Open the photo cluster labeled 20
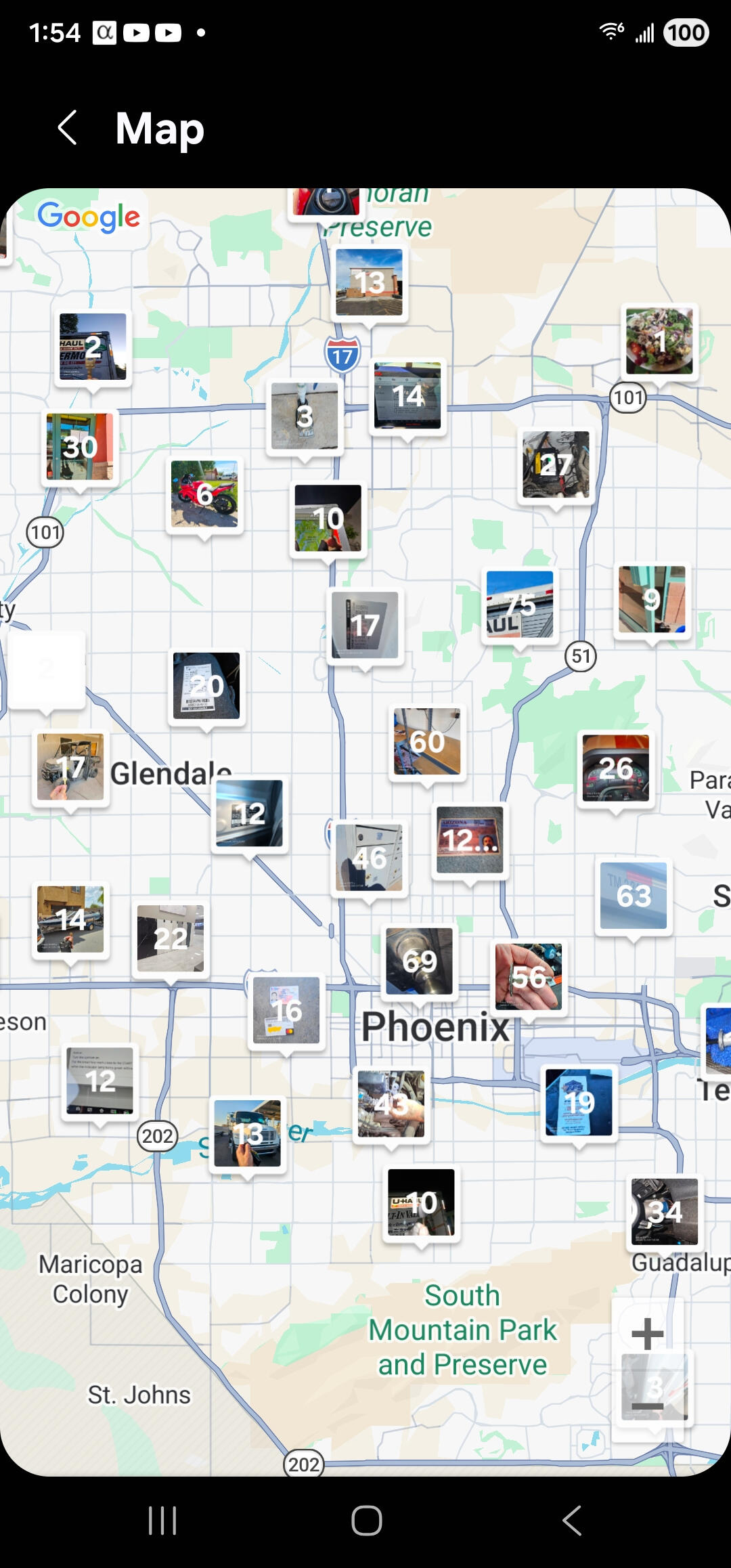The image size is (731, 1568). click(x=206, y=685)
